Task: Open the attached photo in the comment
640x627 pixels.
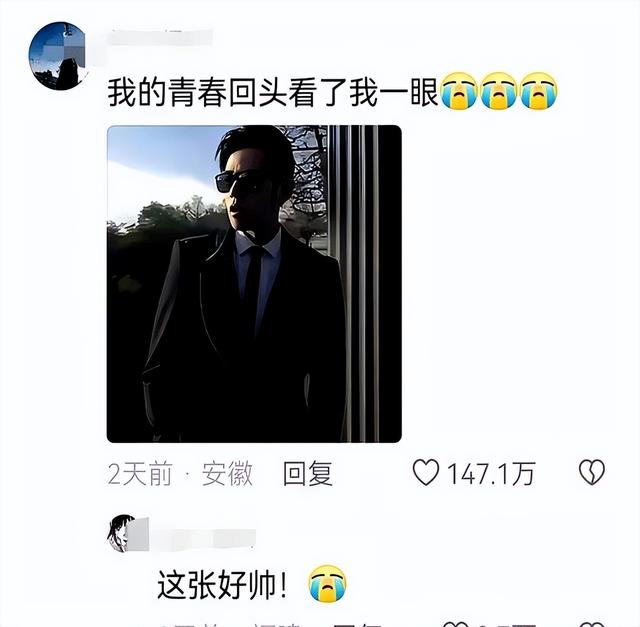Action: [x=254, y=283]
